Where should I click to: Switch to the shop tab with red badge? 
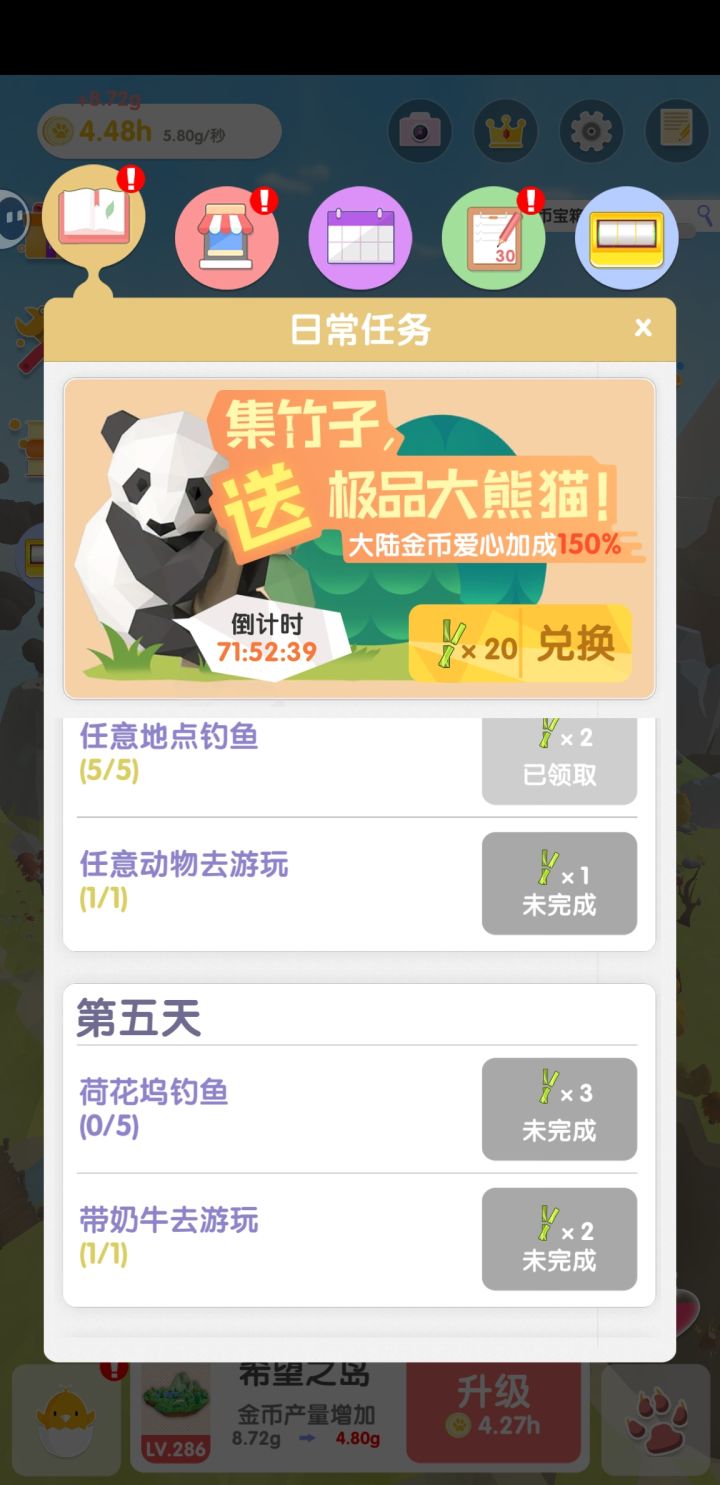[x=227, y=238]
